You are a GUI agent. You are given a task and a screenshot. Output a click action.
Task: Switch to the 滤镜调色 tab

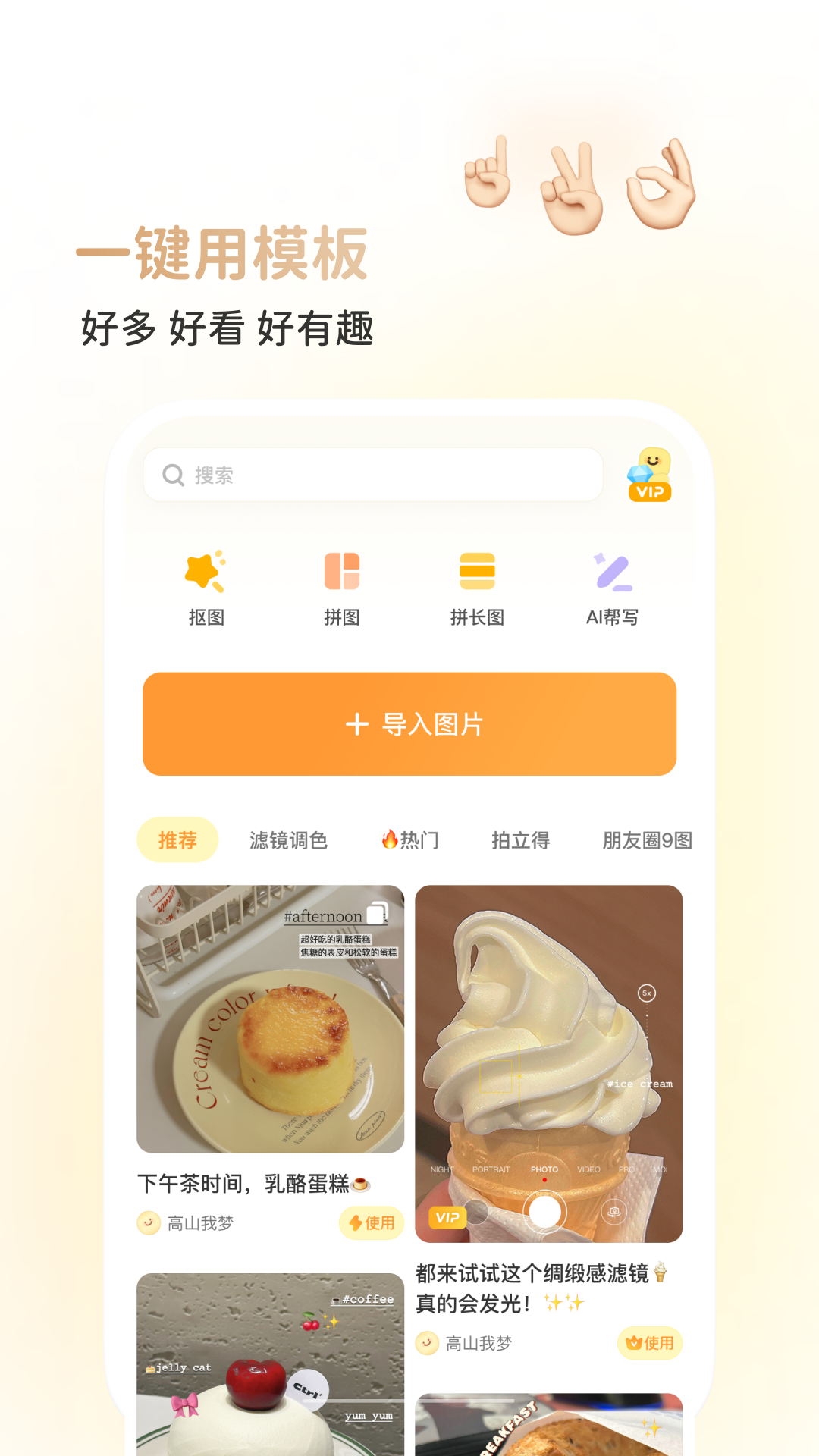click(288, 840)
